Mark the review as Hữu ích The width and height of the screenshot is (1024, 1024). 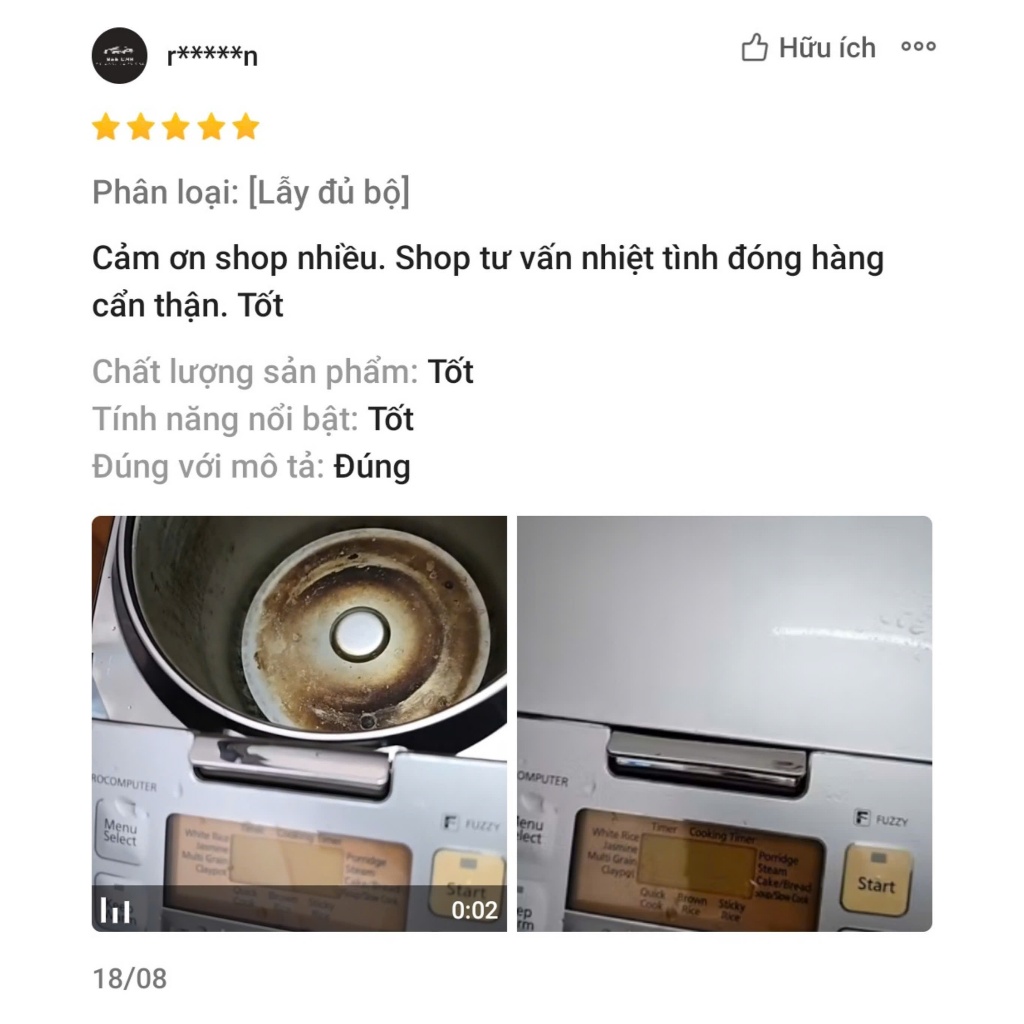[808, 48]
